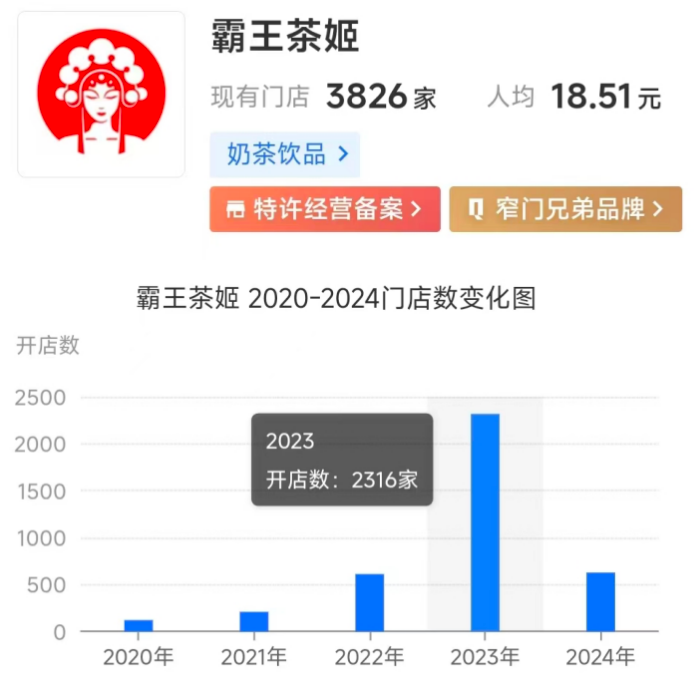This screenshot has width=700, height=682.
Task: View 窄门兄弟品牌 sibling brands
Action: click(x=565, y=209)
